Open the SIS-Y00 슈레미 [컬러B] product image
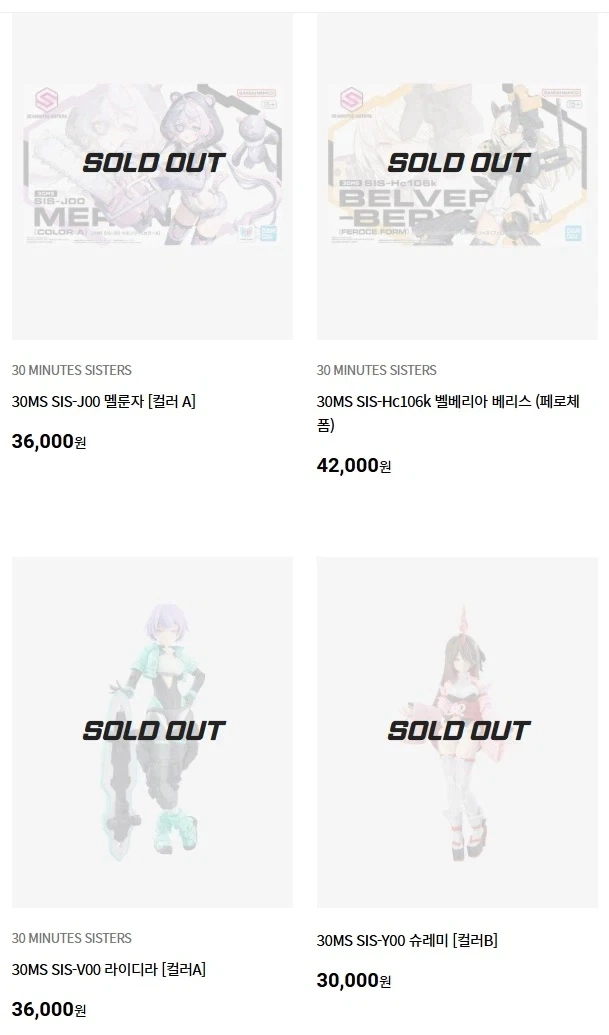Screen dimensions: 609x1035 coord(457,732)
